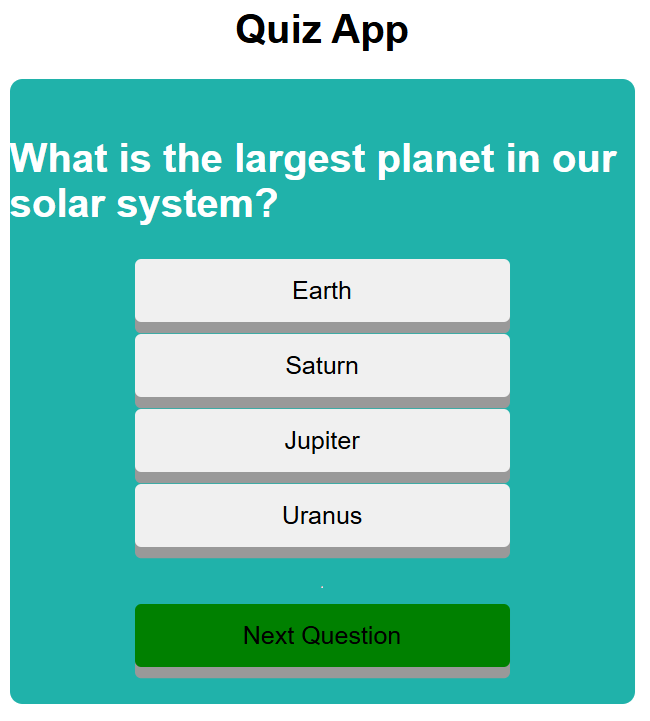Viewport: 650px width, 721px height.
Task: Select Earth as the answer
Action: pos(322,291)
